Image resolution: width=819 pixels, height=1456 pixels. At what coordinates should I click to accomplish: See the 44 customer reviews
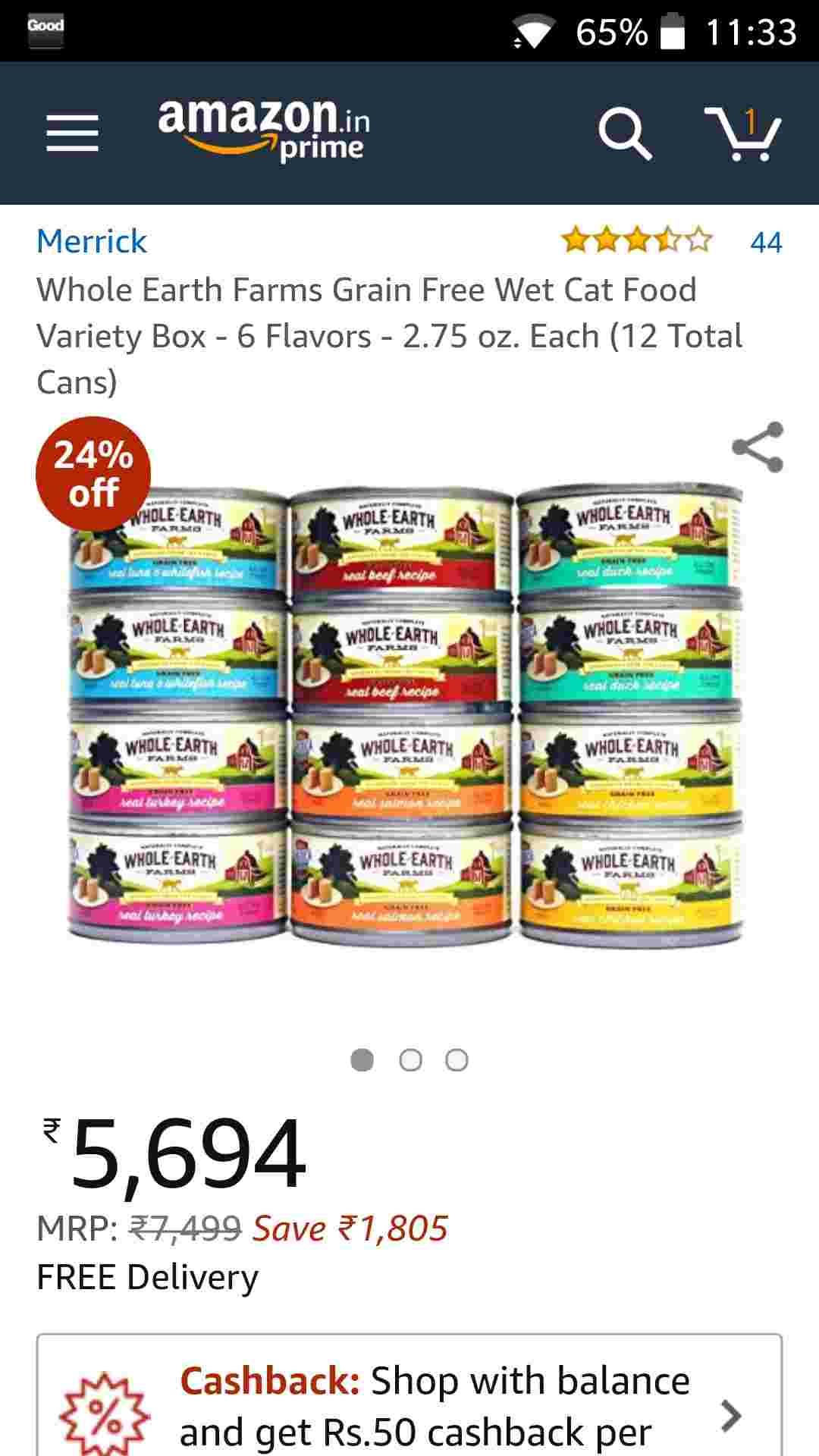[765, 243]
